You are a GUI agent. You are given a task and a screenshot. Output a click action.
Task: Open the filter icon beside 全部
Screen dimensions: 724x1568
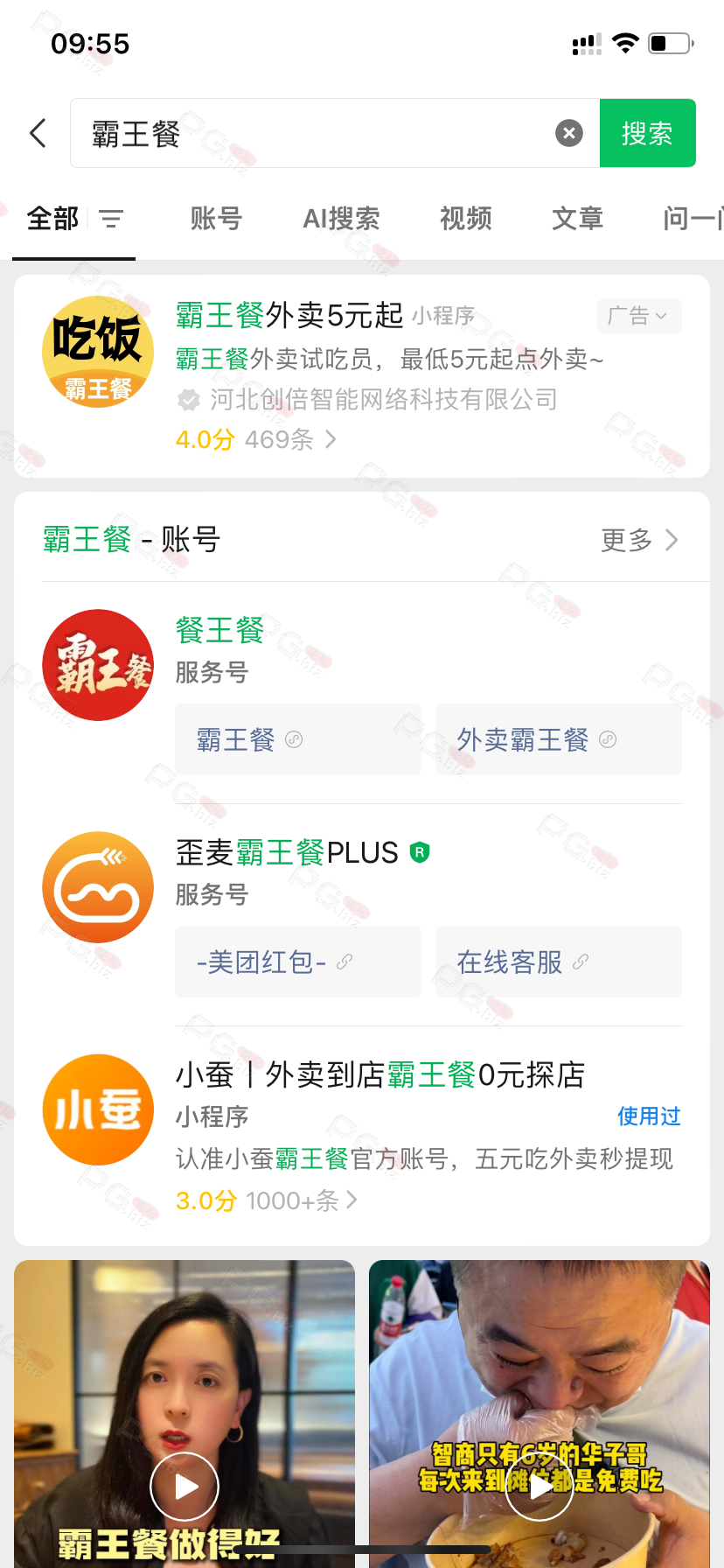pos(111,219)
